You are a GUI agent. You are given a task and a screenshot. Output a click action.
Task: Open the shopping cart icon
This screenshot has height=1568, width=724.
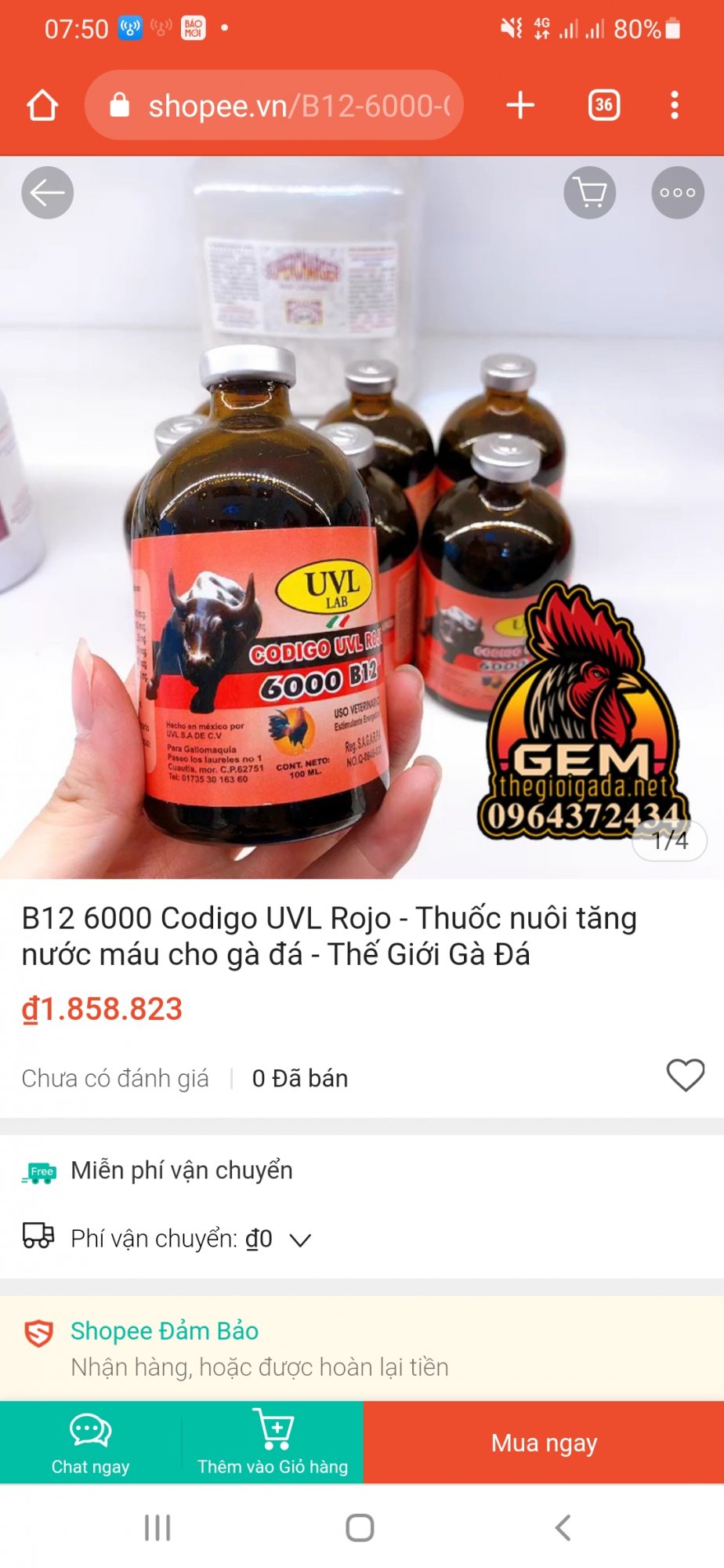(x=590, y=193)
